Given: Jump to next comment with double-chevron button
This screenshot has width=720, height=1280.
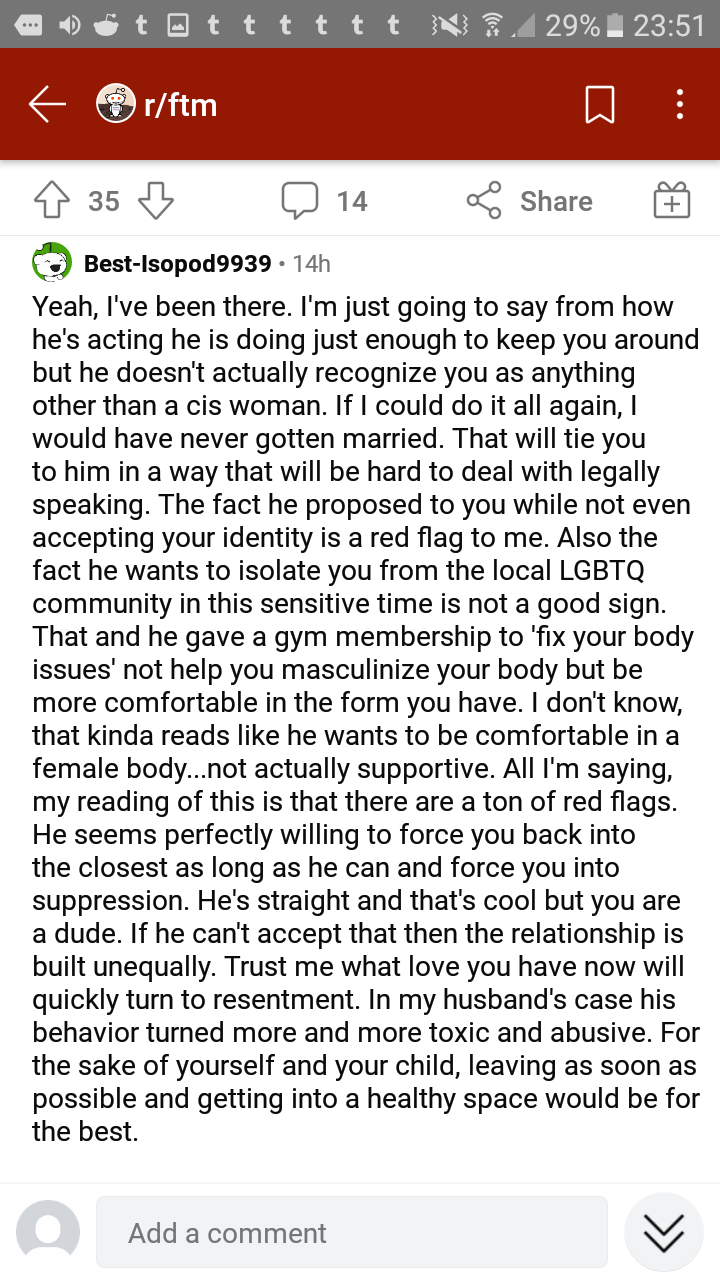Looking at the screenshot, I should (x=664, y=1232).
